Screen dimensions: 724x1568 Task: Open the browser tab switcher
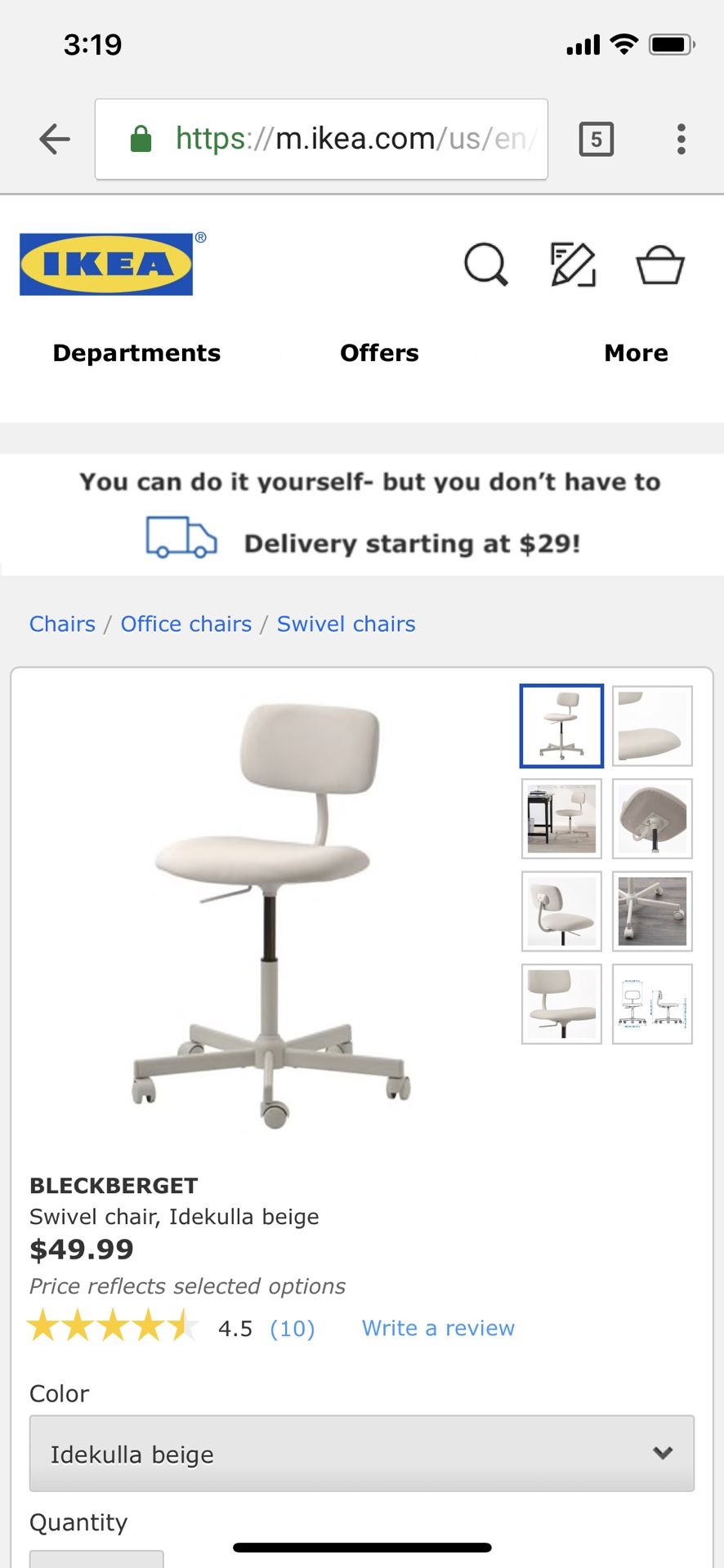597,139
